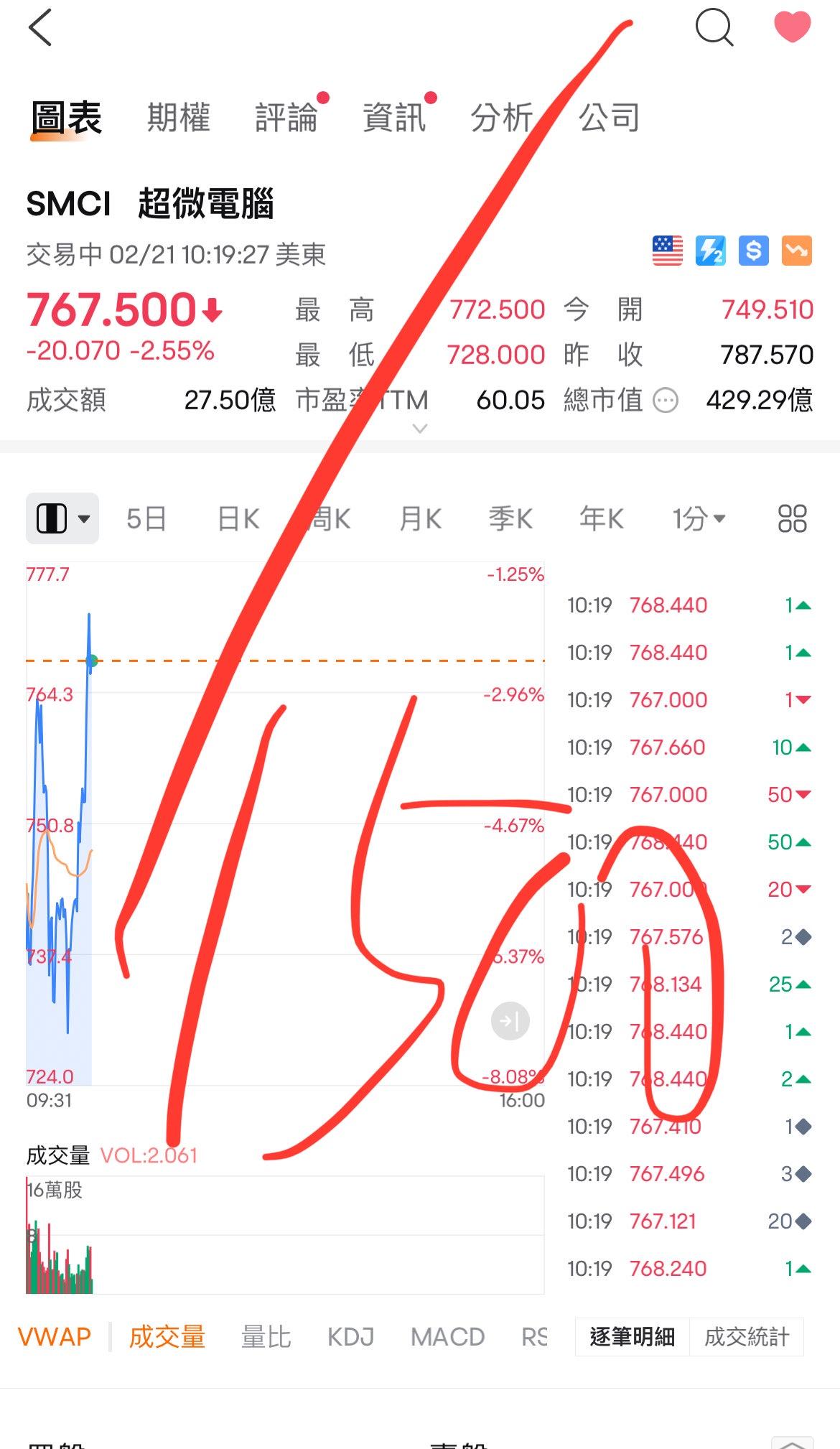Expand the quote details chevron
Viewport: 840px width, 1449px height.
(x=420, y=429)
